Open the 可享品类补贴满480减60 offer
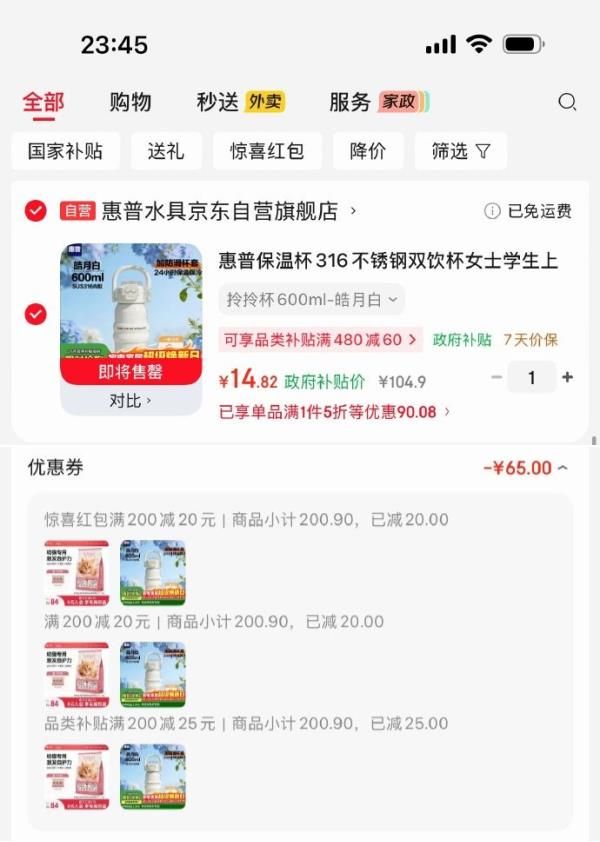600x842 pixels. point(320,339)
